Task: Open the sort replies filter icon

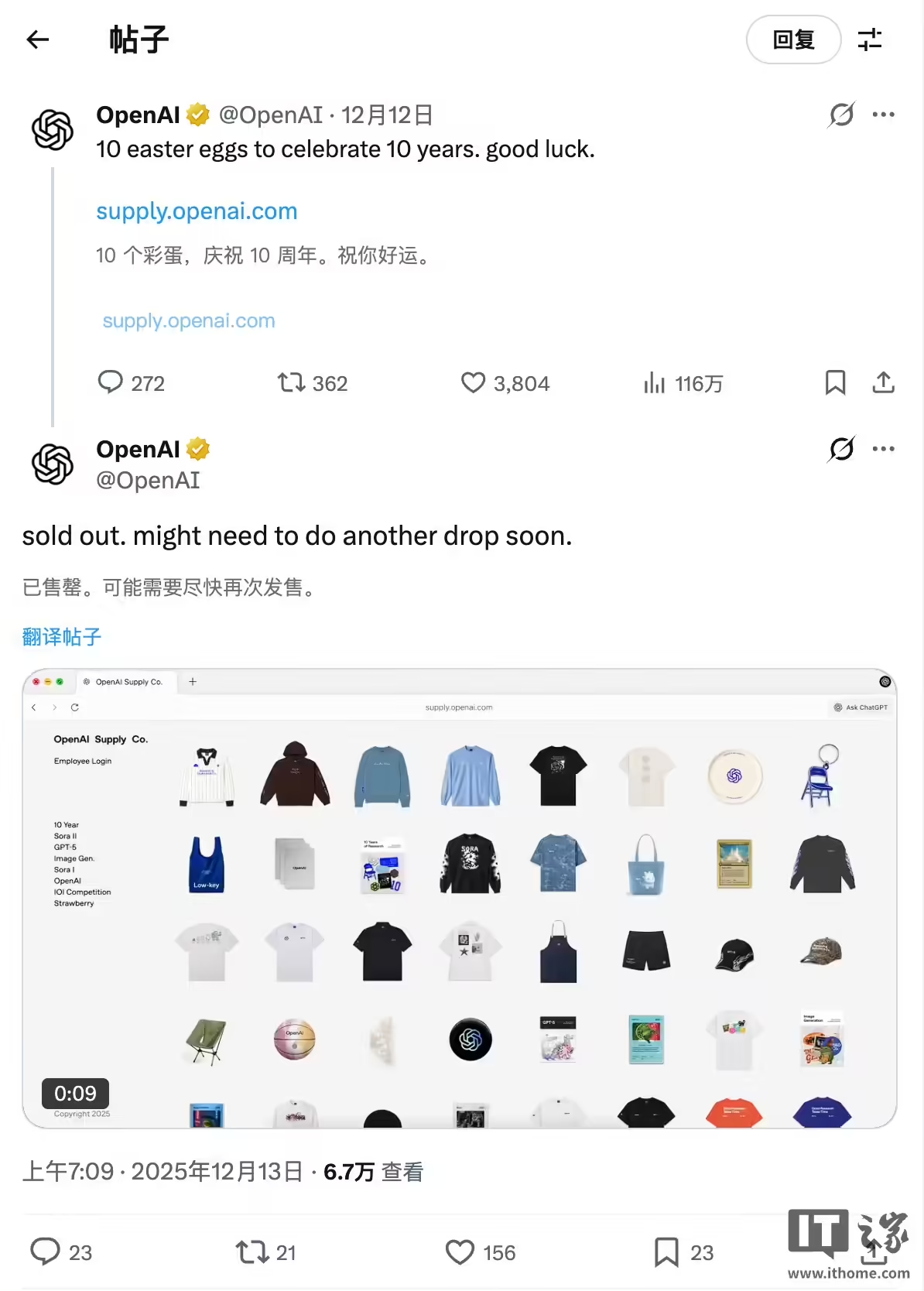Action: 870,39
